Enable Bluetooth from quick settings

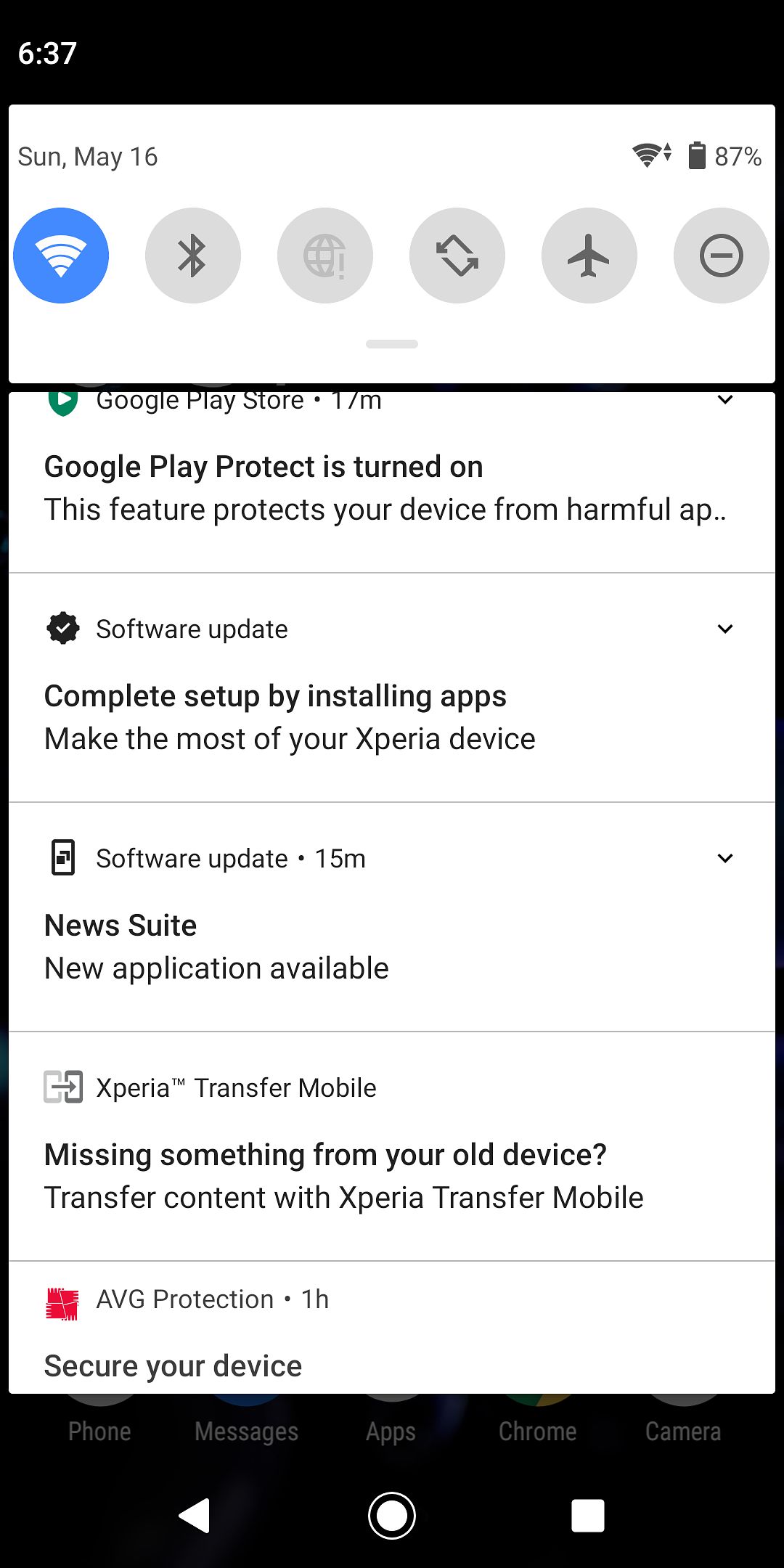pyautogui.click(x=193, y=256)
